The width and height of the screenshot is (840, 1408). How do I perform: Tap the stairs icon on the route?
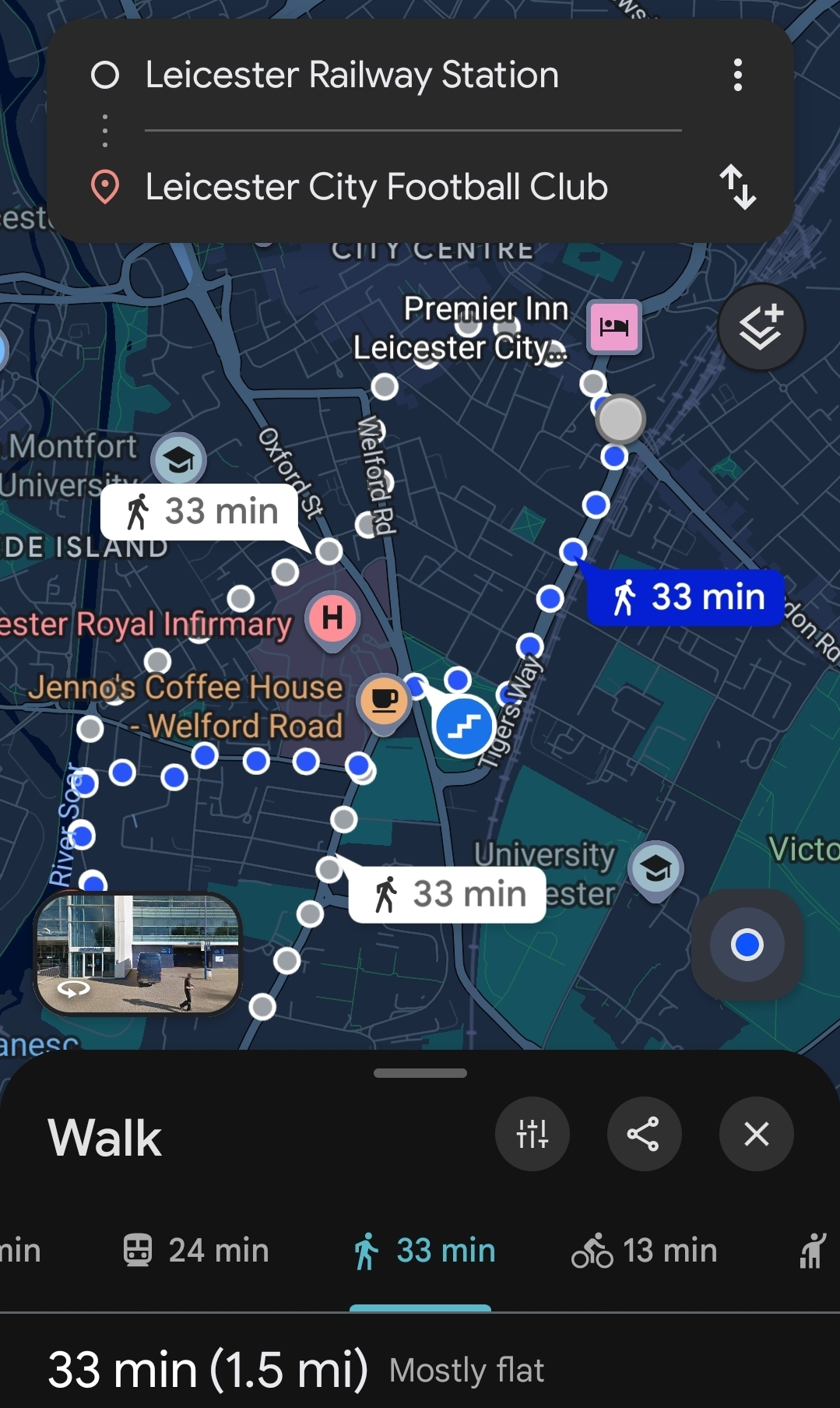[464, 727]
